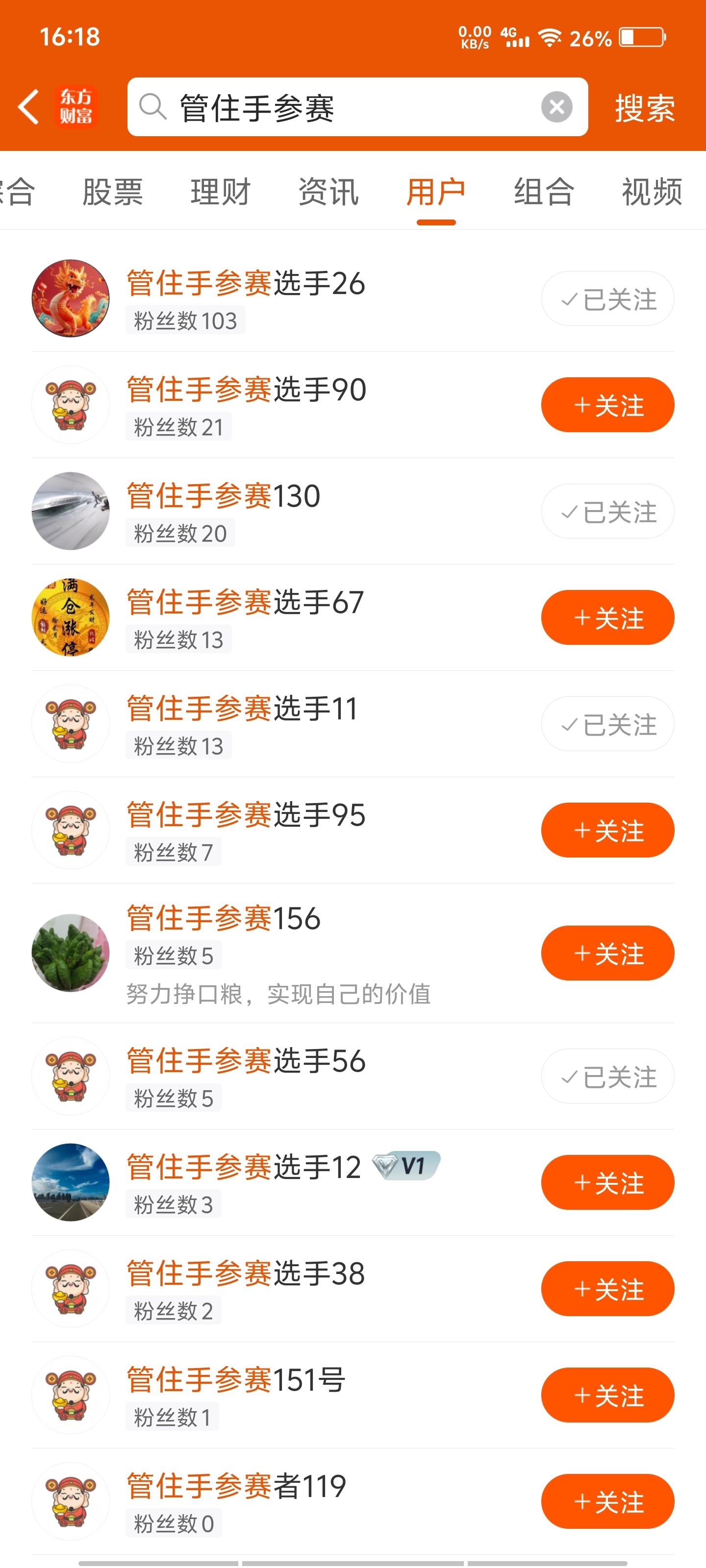Viewport: 706px width, 1568px height.
Task: Open the 管住手参赛选手11 user profile
Action: tap(242, 709)
